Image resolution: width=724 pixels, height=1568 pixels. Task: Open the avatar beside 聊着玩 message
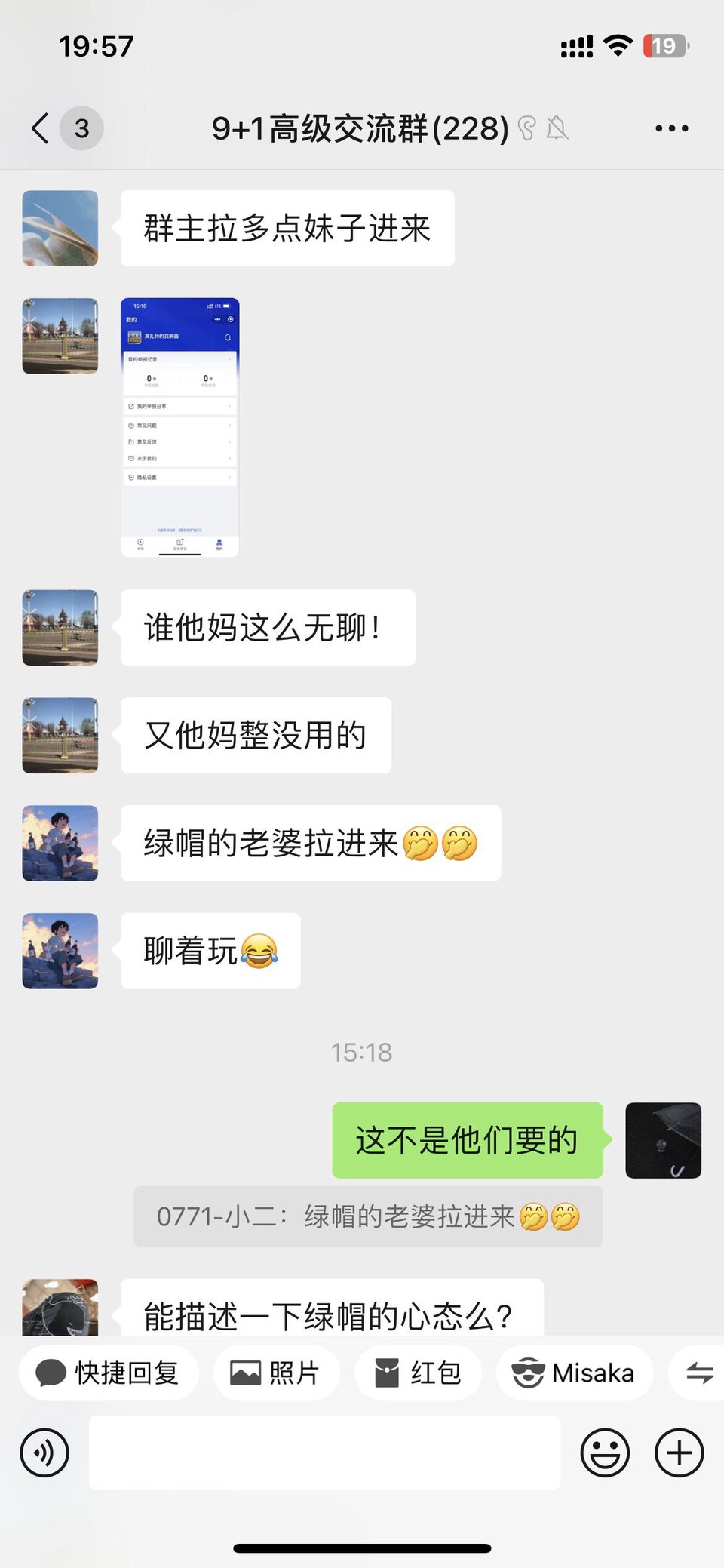coord(60,951)
